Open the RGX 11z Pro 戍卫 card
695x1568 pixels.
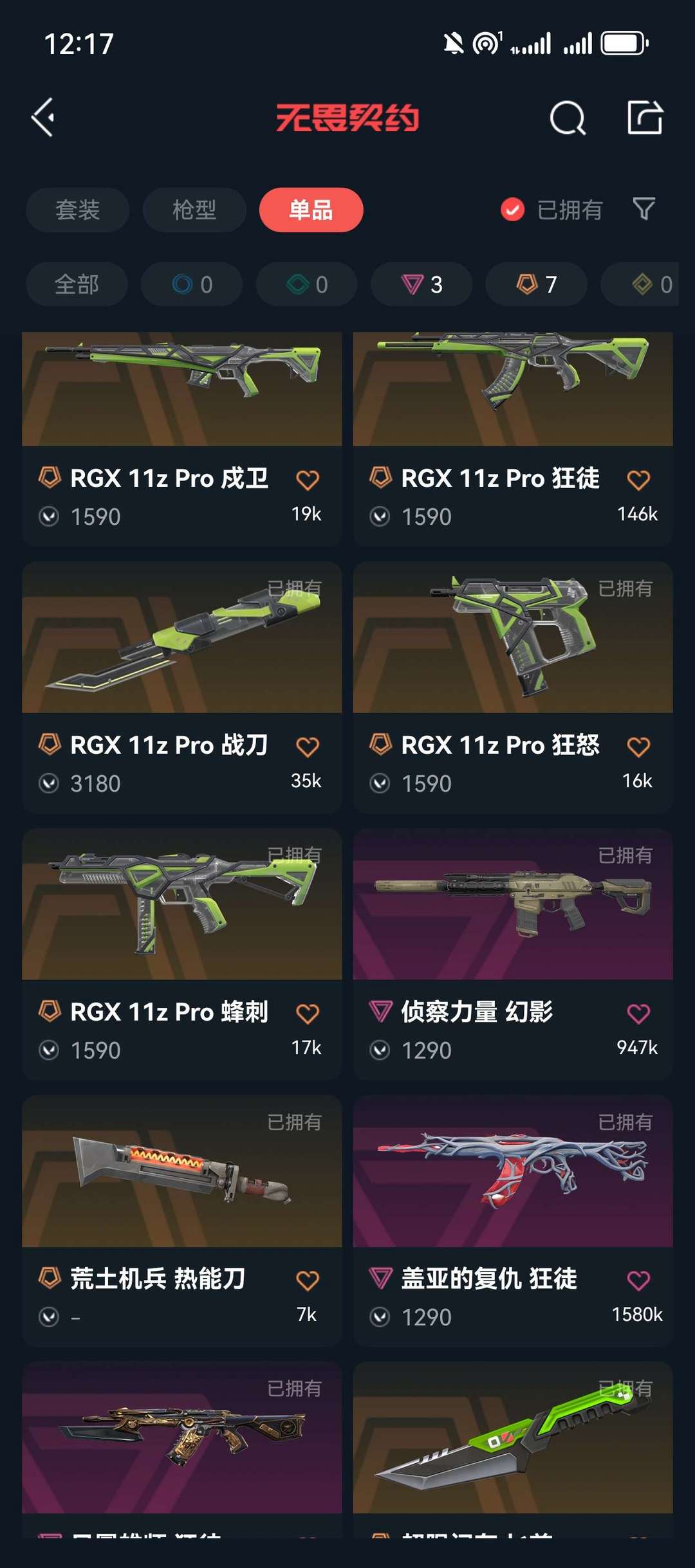click(x=181, y=439)
